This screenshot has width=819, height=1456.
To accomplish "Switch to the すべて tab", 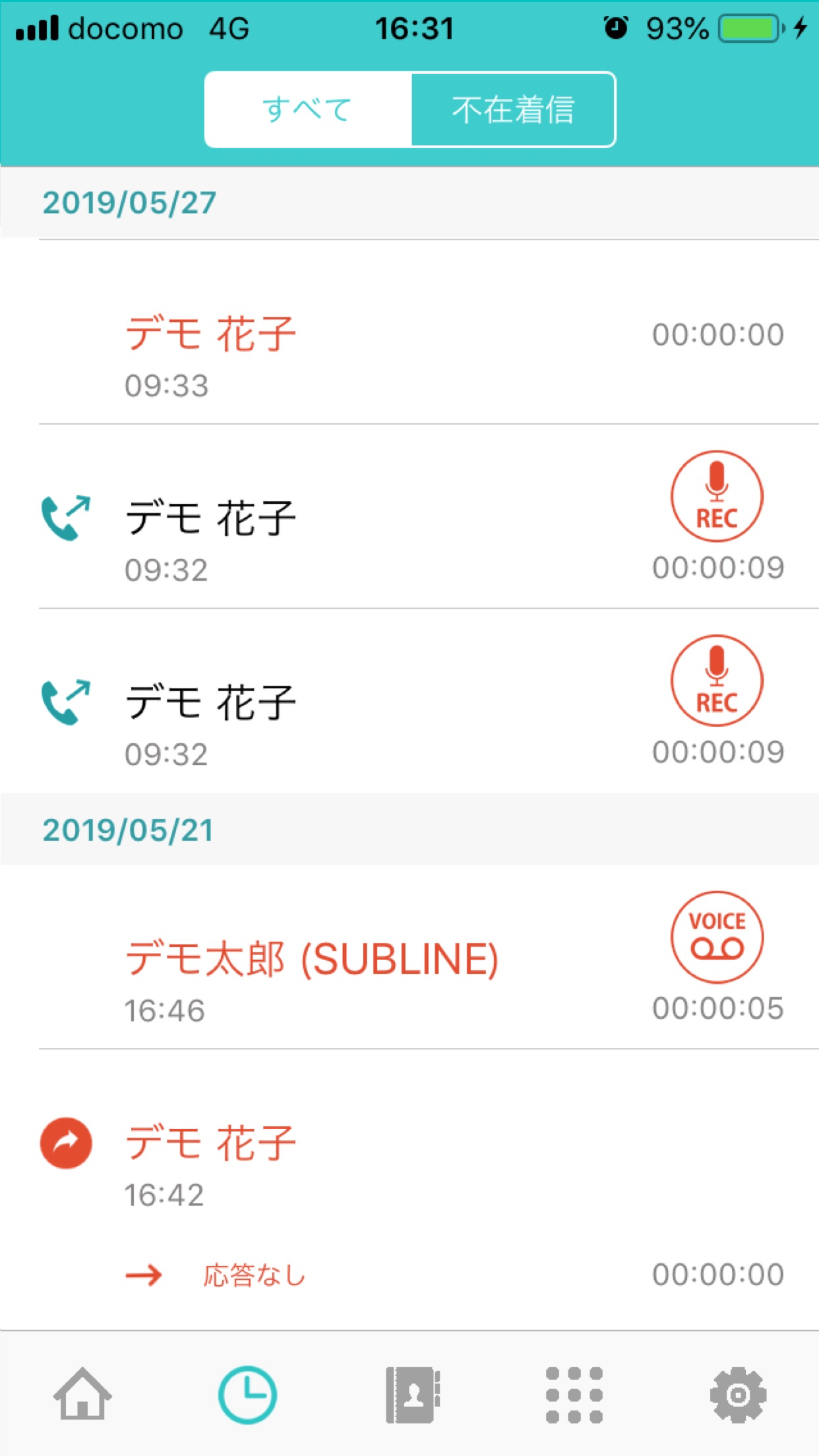I will 307,109.
